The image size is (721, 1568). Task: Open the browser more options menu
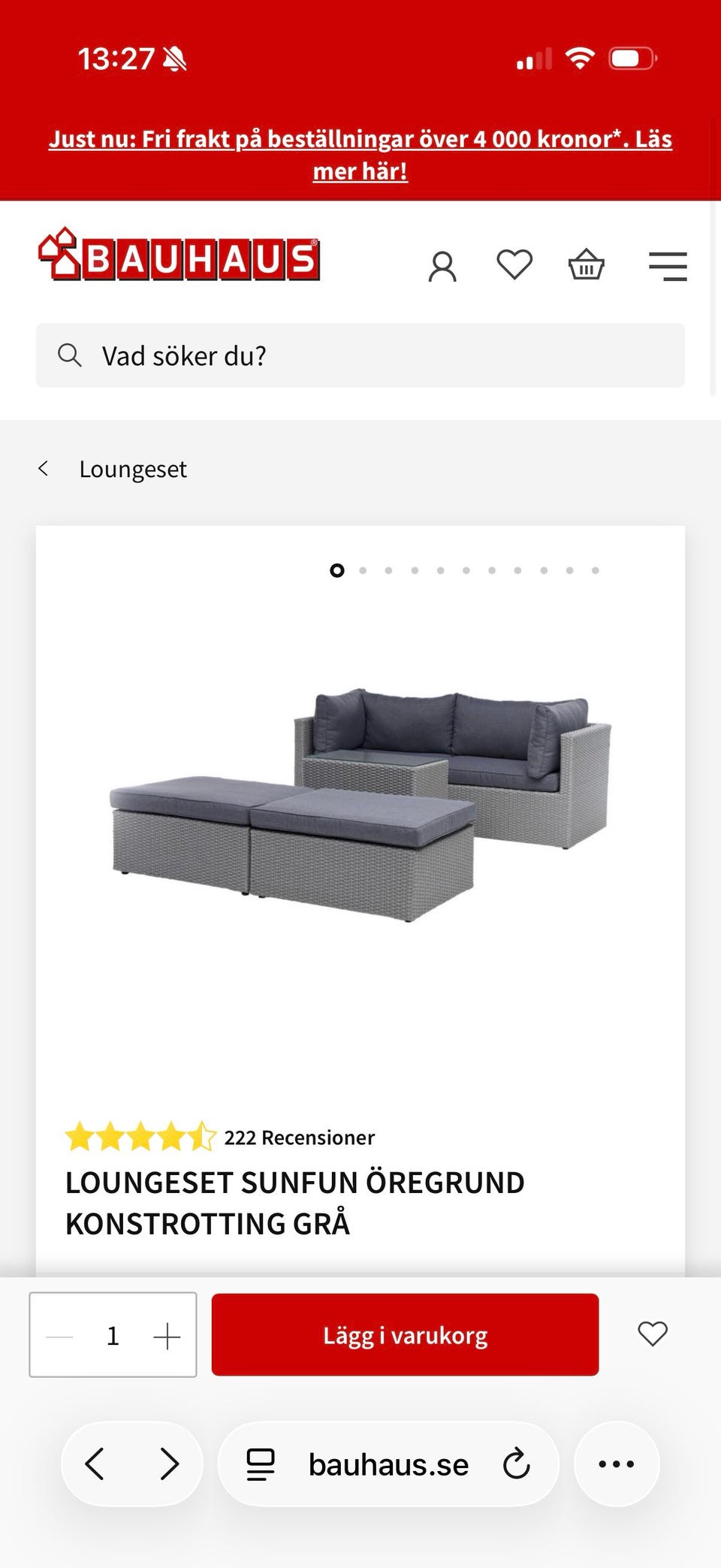point(617,1464)
